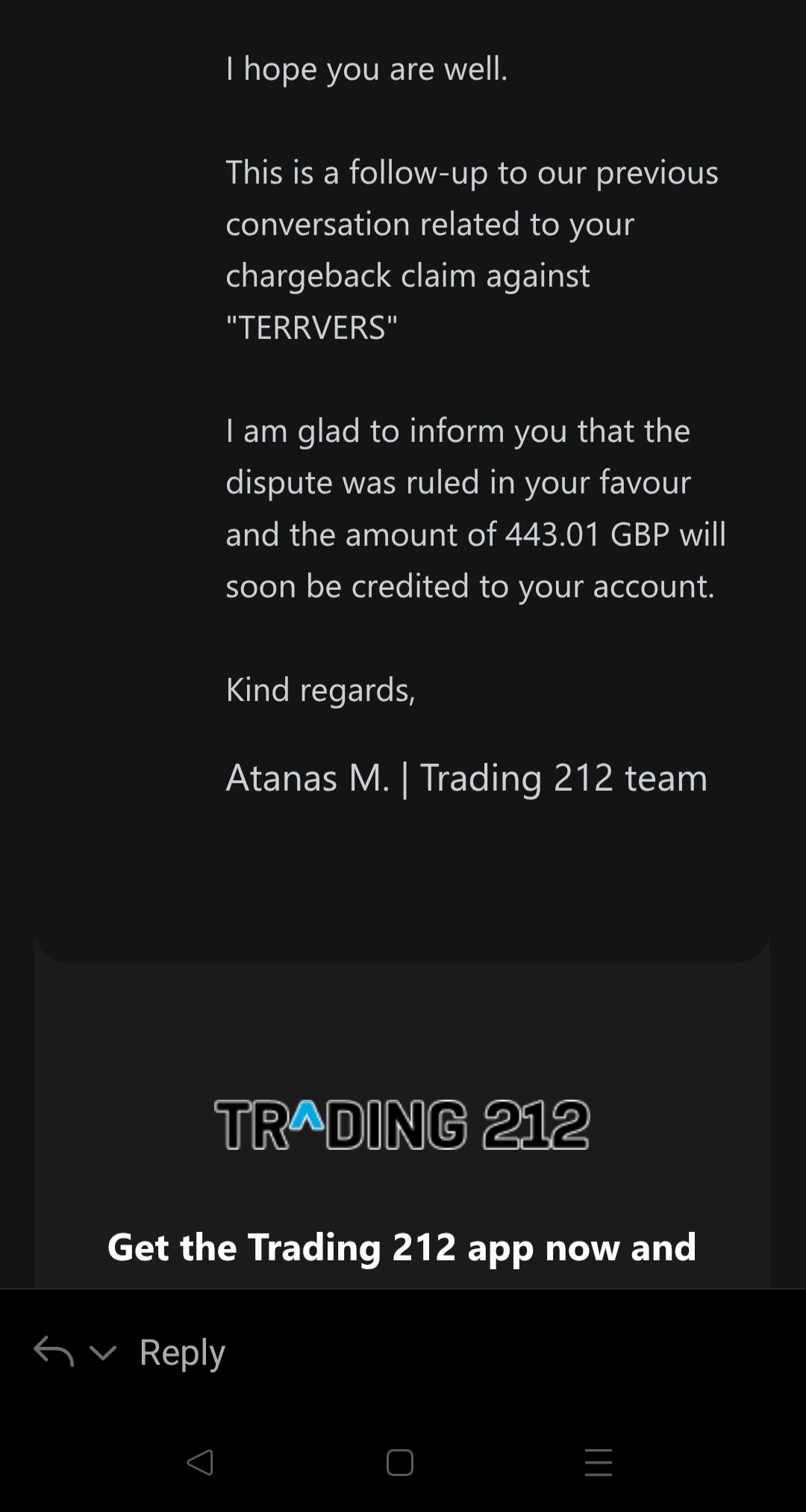Go back using the system back button
The height and width of the screenshot is (1512, 806).
200,1462
